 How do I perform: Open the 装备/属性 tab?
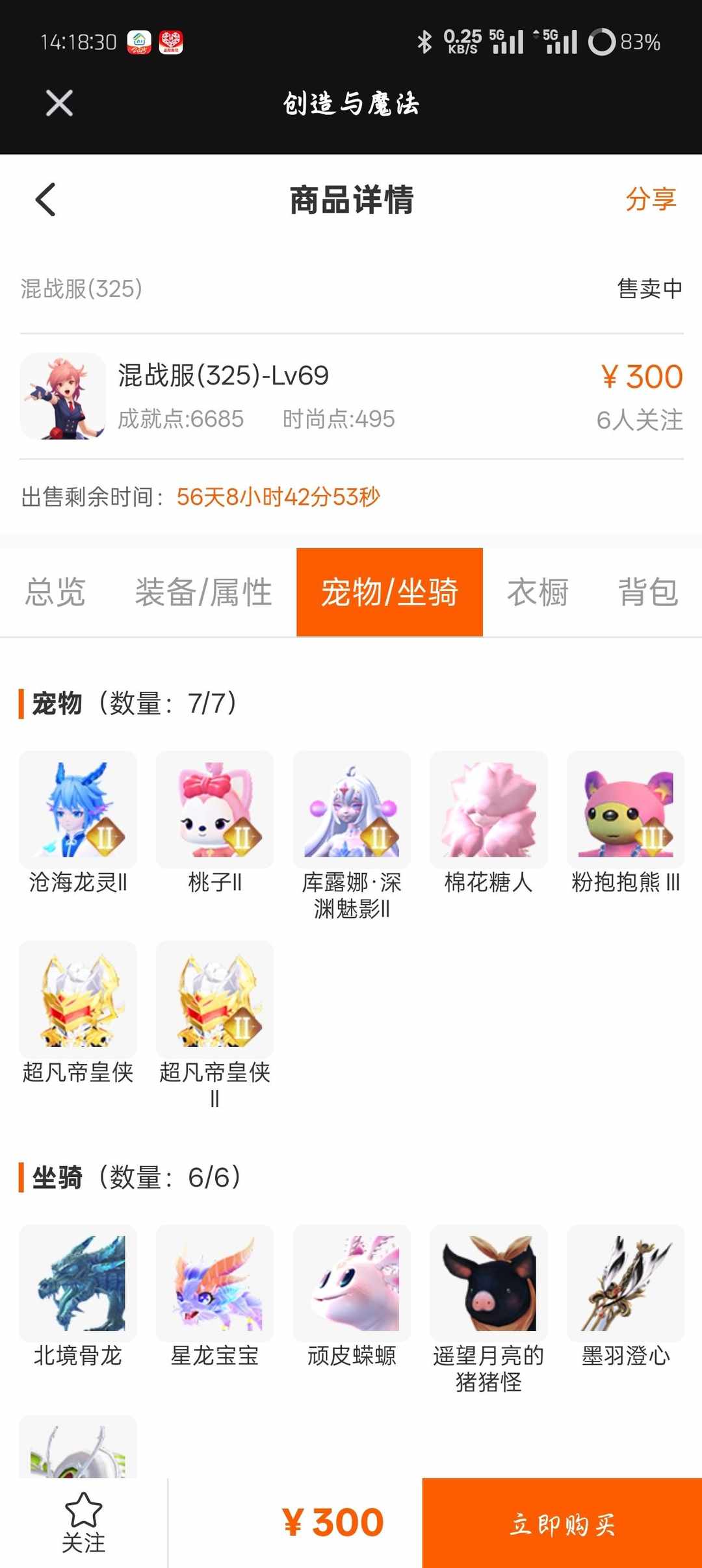203,592
